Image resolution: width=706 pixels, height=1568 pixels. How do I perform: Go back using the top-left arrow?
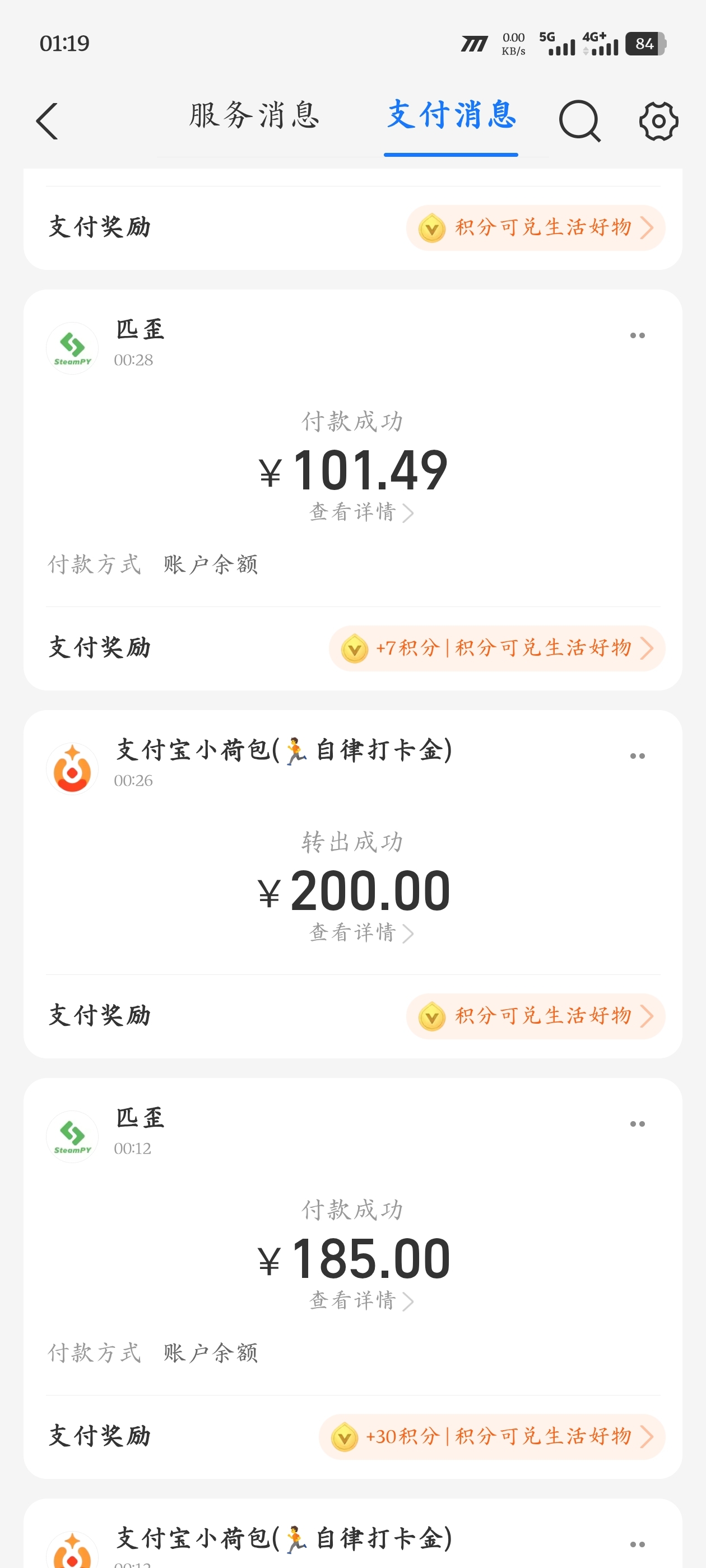point(48,121)
